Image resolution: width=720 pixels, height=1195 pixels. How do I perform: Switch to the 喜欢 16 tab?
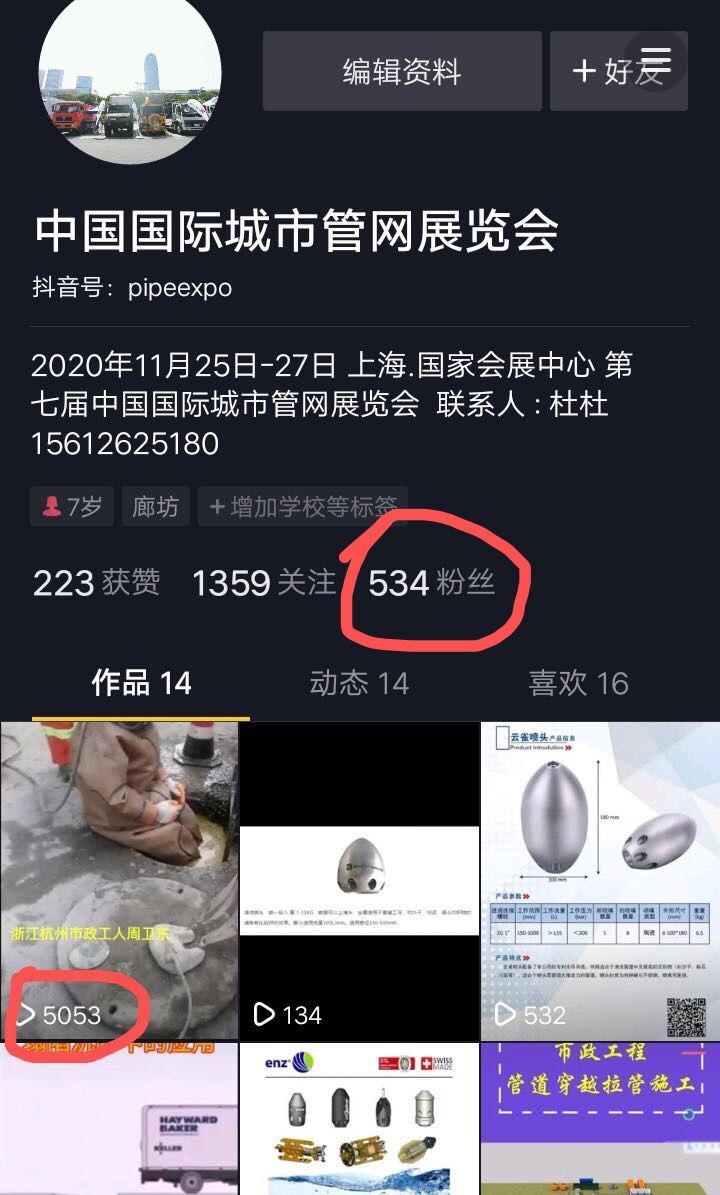[x=578, y=683]
